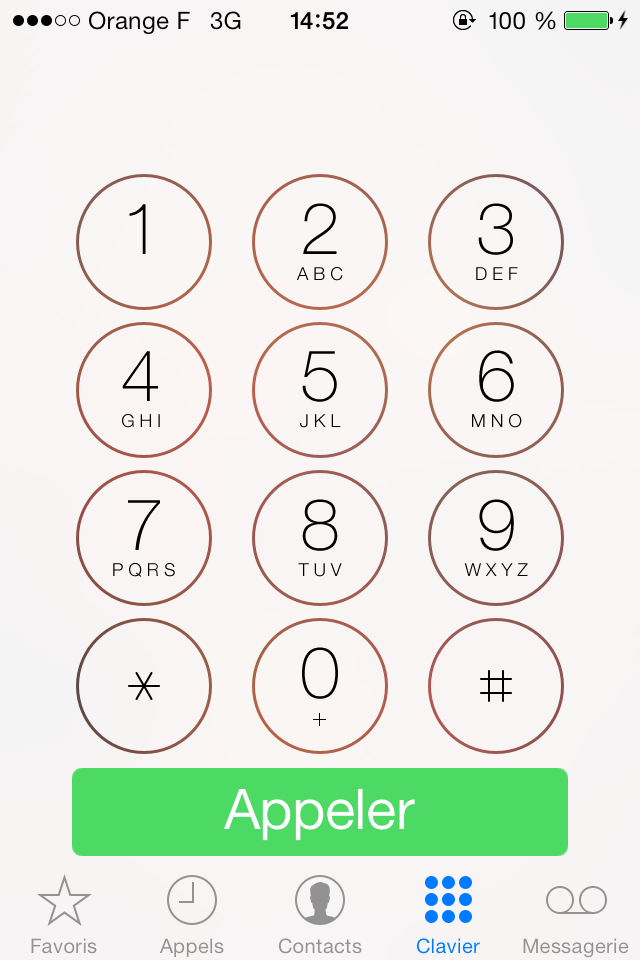Enter digit 9 WXYZ

496,538
